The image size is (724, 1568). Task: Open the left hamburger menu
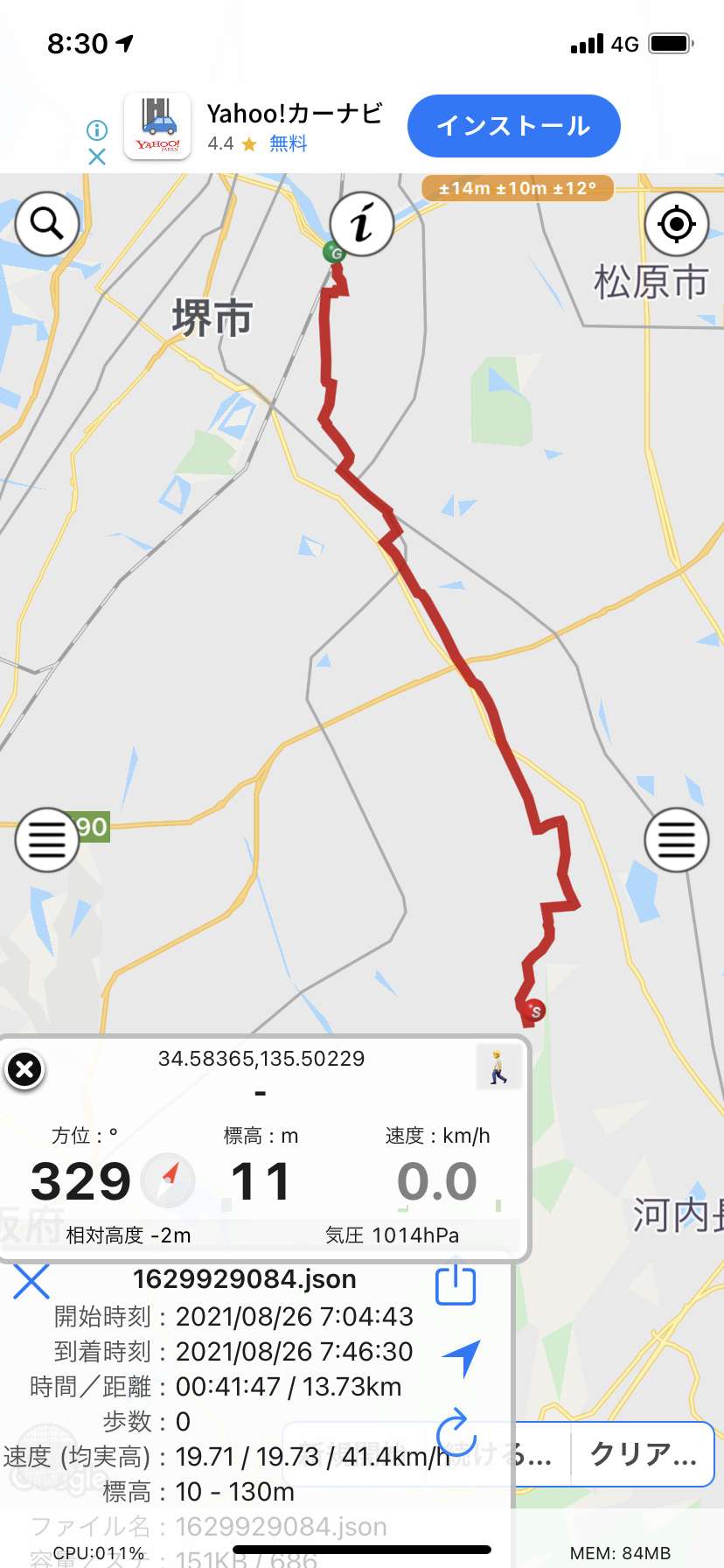47,840
